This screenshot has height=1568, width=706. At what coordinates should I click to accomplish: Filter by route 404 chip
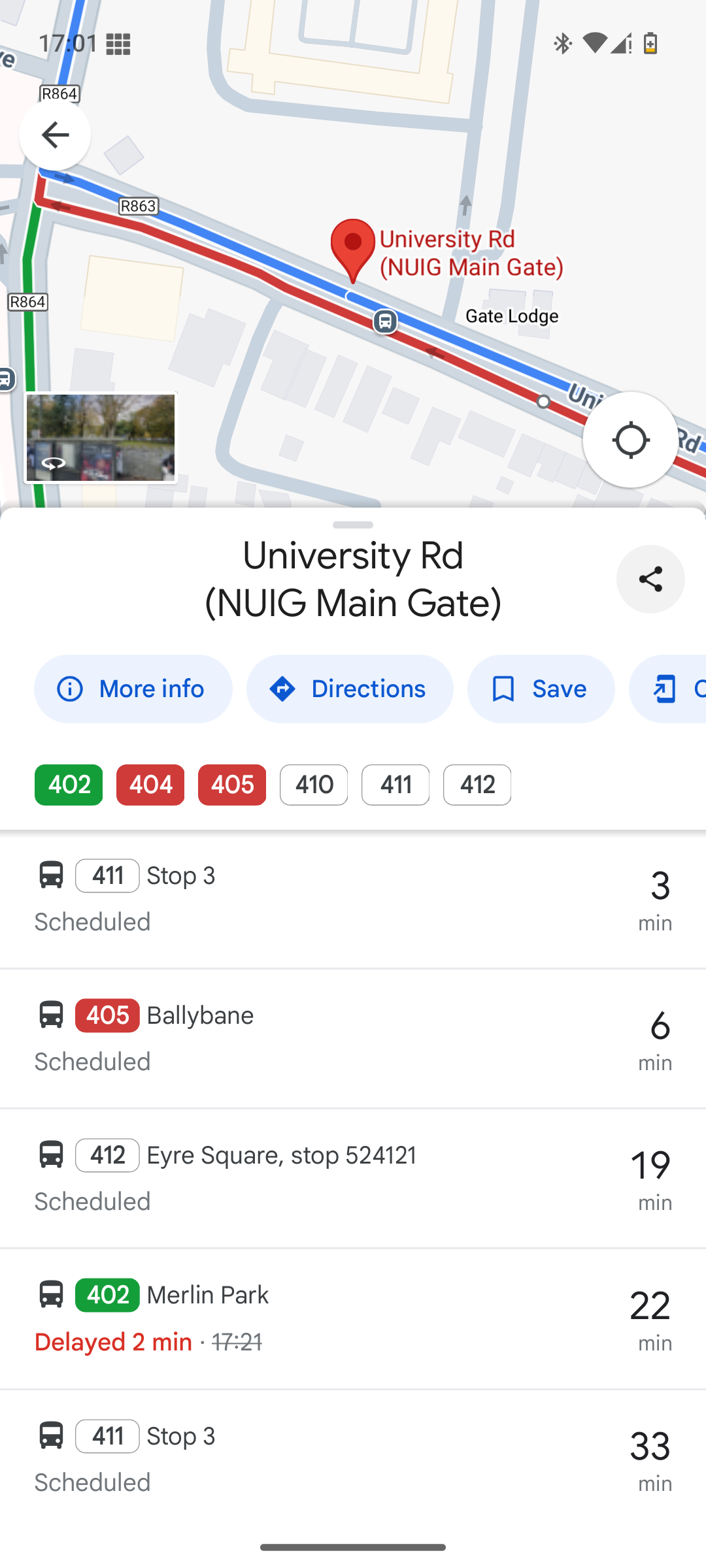click(150, 785)
